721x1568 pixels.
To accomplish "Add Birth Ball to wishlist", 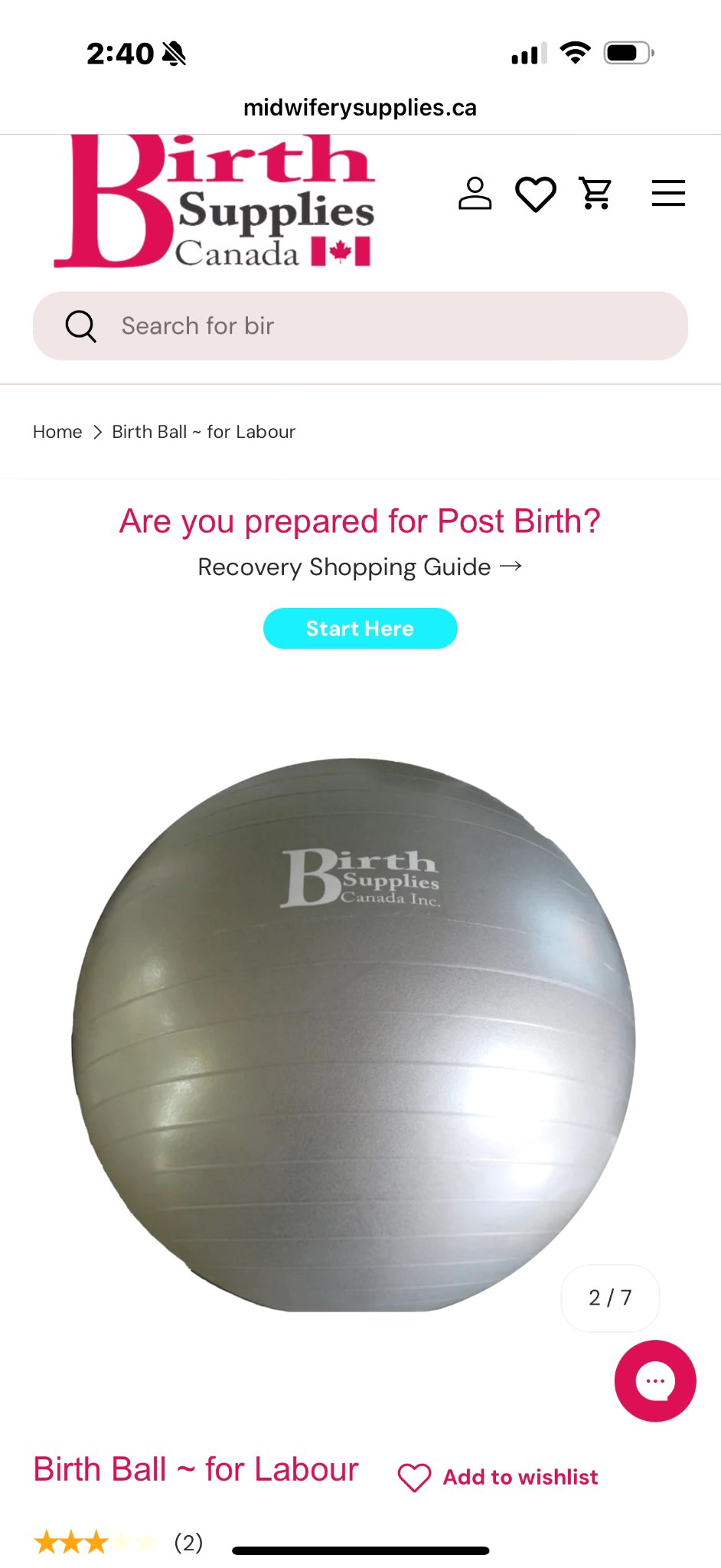I will tap(499, 1477).
